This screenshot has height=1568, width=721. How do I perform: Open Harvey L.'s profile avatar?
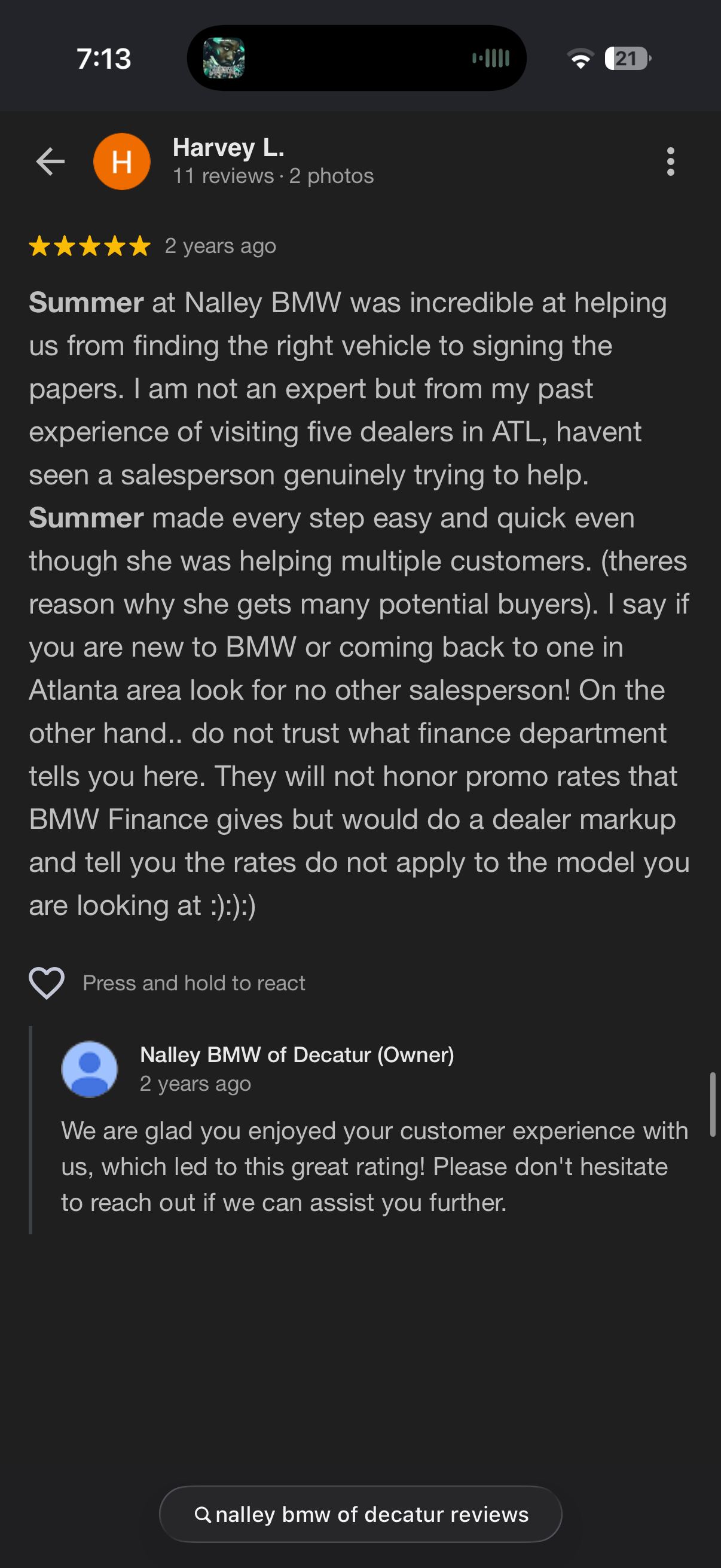[x=123, y=161]
